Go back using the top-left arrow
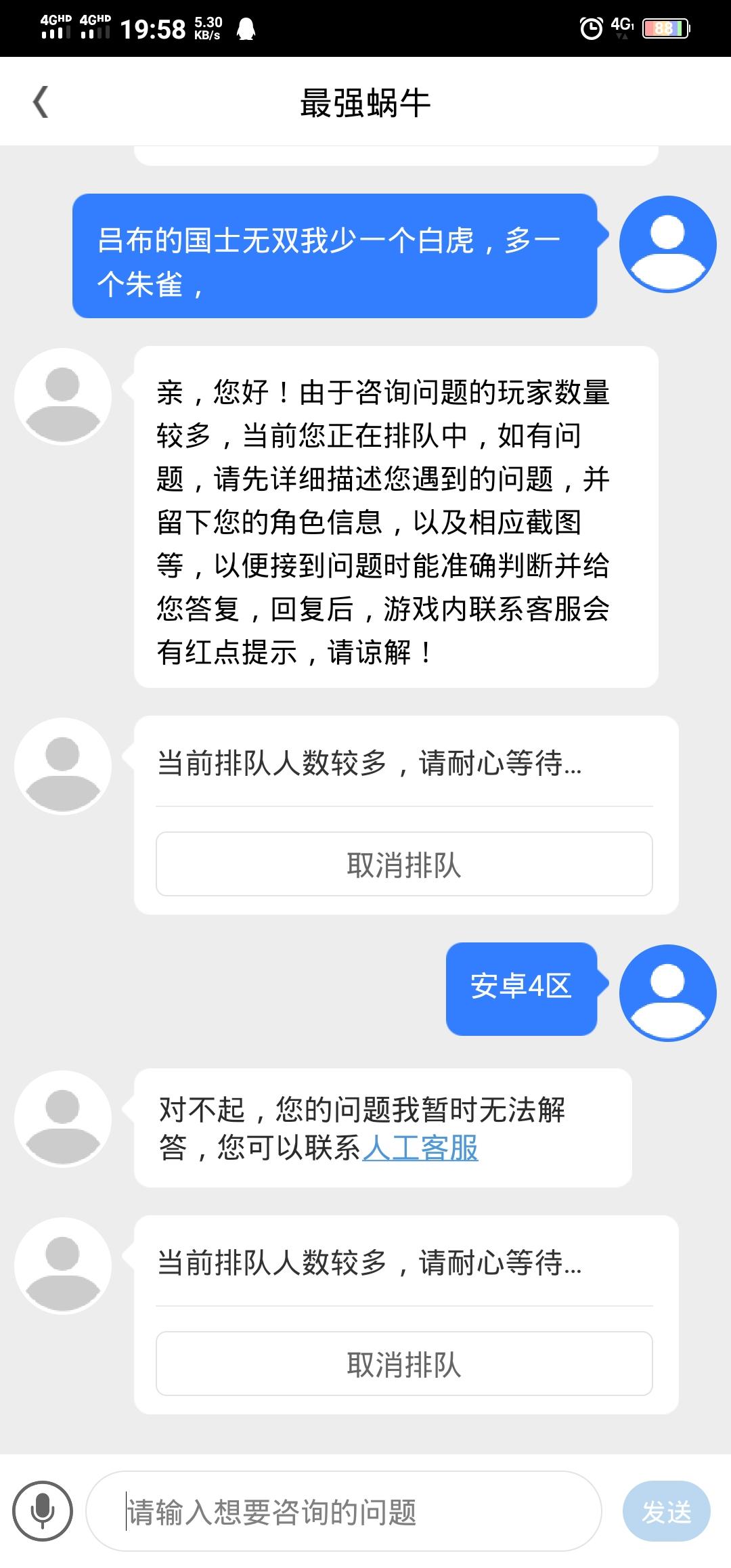The image size is (731, 1568). [41, 102]
